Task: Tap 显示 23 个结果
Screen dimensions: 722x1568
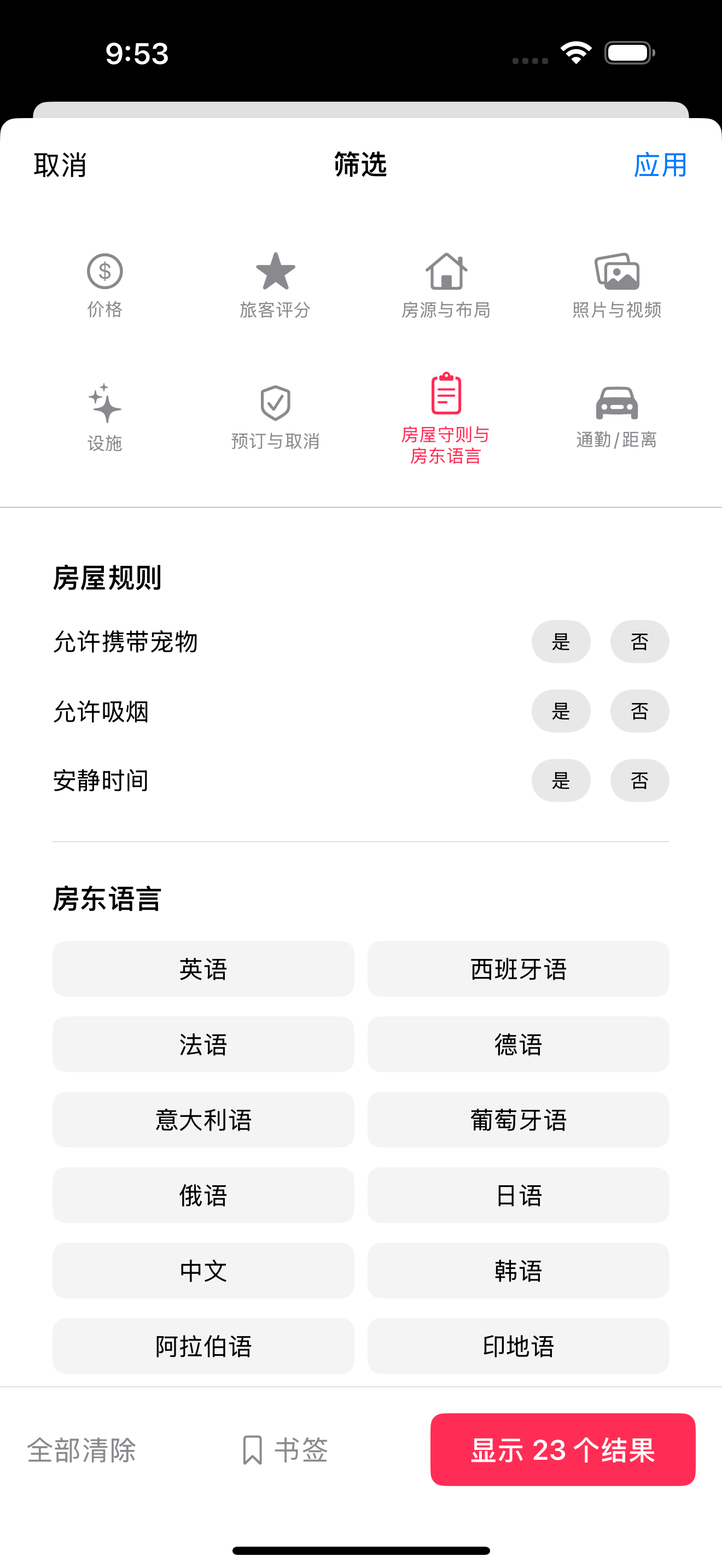Action: [562, 1450]
